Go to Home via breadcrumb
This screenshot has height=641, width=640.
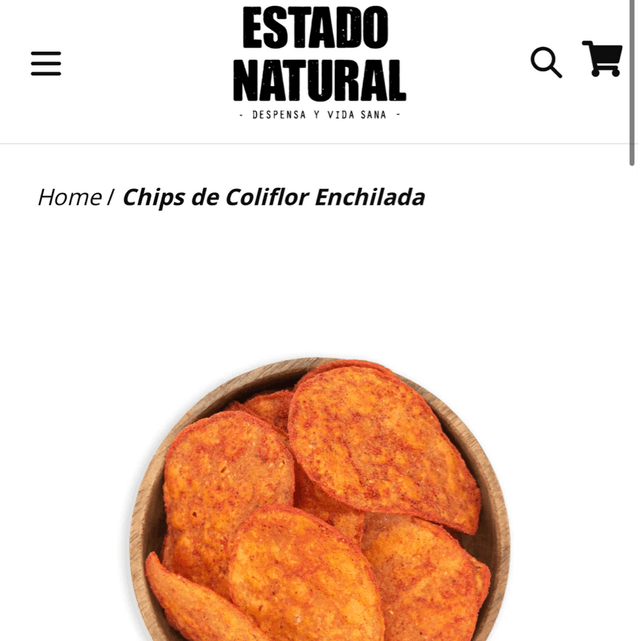coord(69,197)
